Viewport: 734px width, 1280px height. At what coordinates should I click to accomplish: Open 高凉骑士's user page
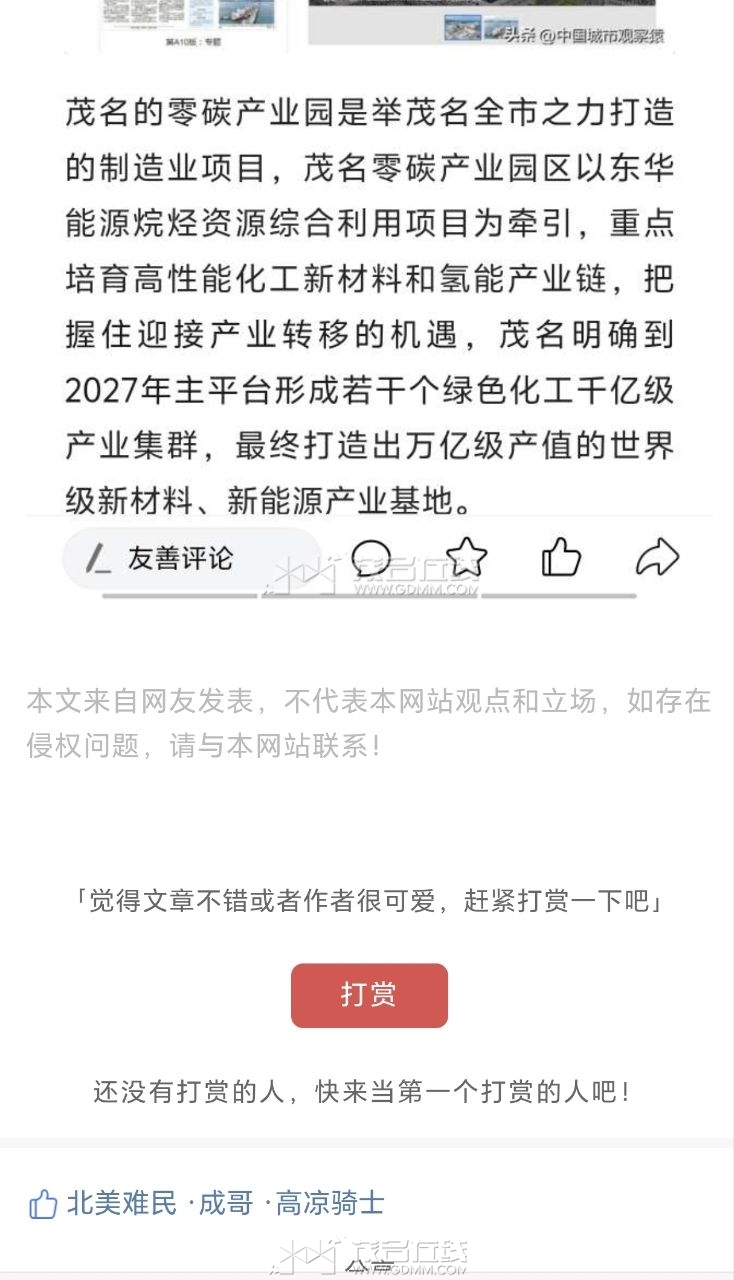click(330, 1202)
